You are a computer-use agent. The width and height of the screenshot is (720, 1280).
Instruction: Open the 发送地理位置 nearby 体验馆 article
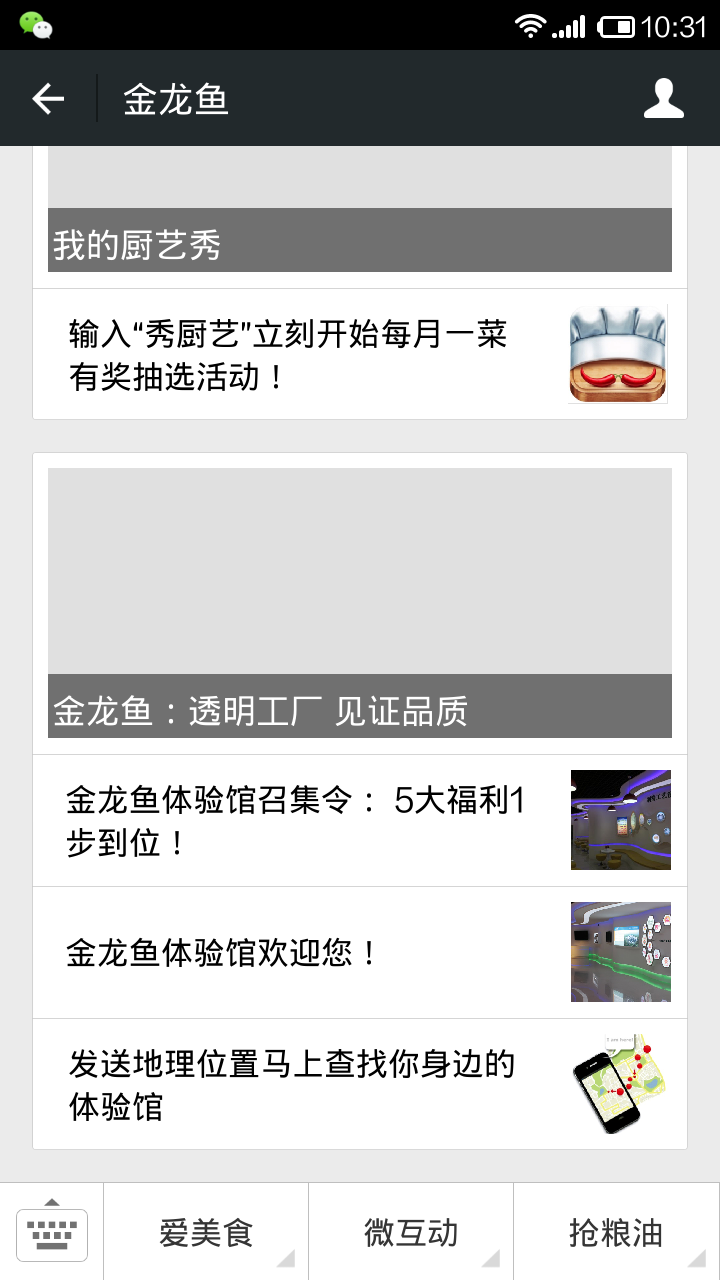pos(360,1084)
